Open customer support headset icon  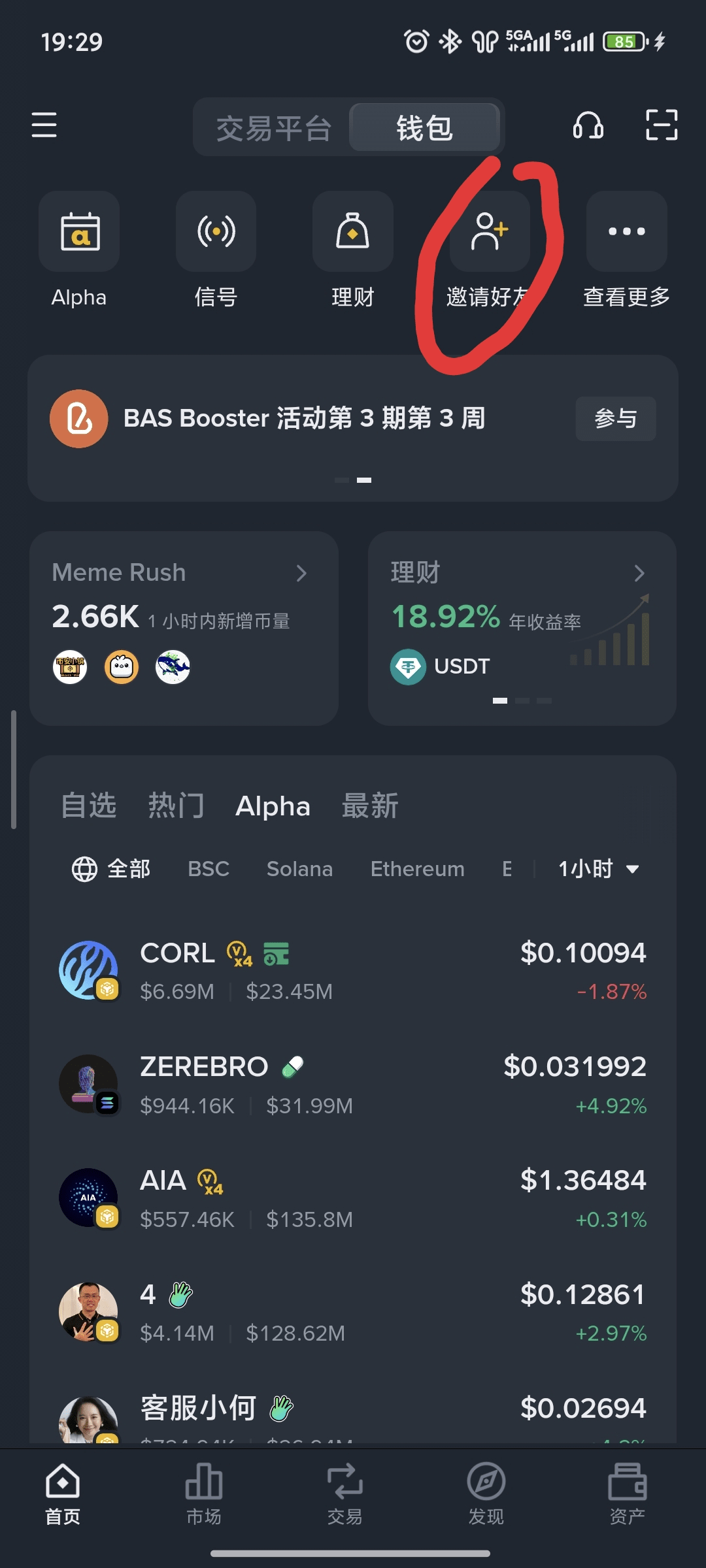click(588, 125)
